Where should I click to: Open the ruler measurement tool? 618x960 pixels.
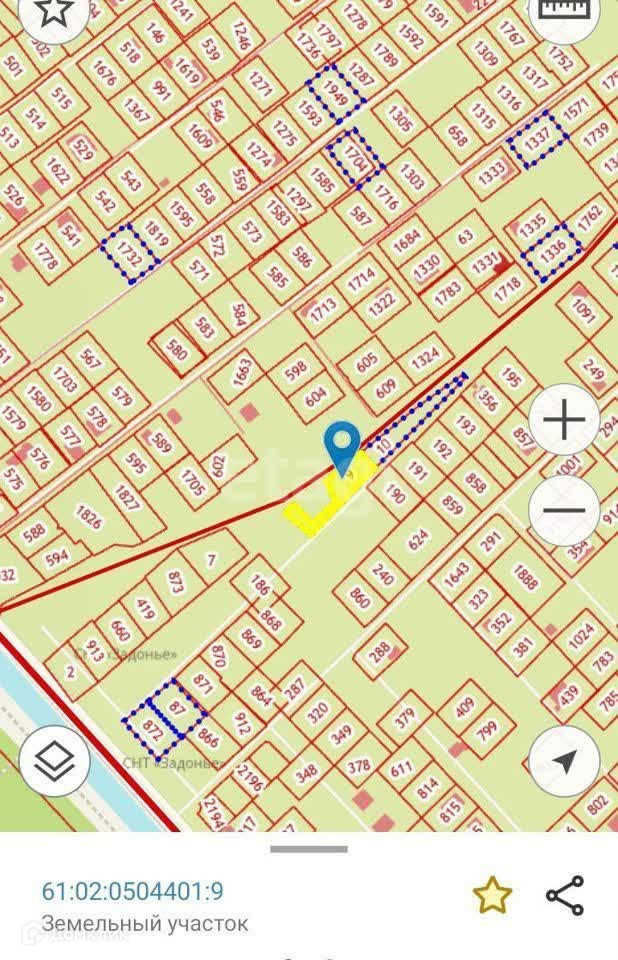(x=564, y=10)
